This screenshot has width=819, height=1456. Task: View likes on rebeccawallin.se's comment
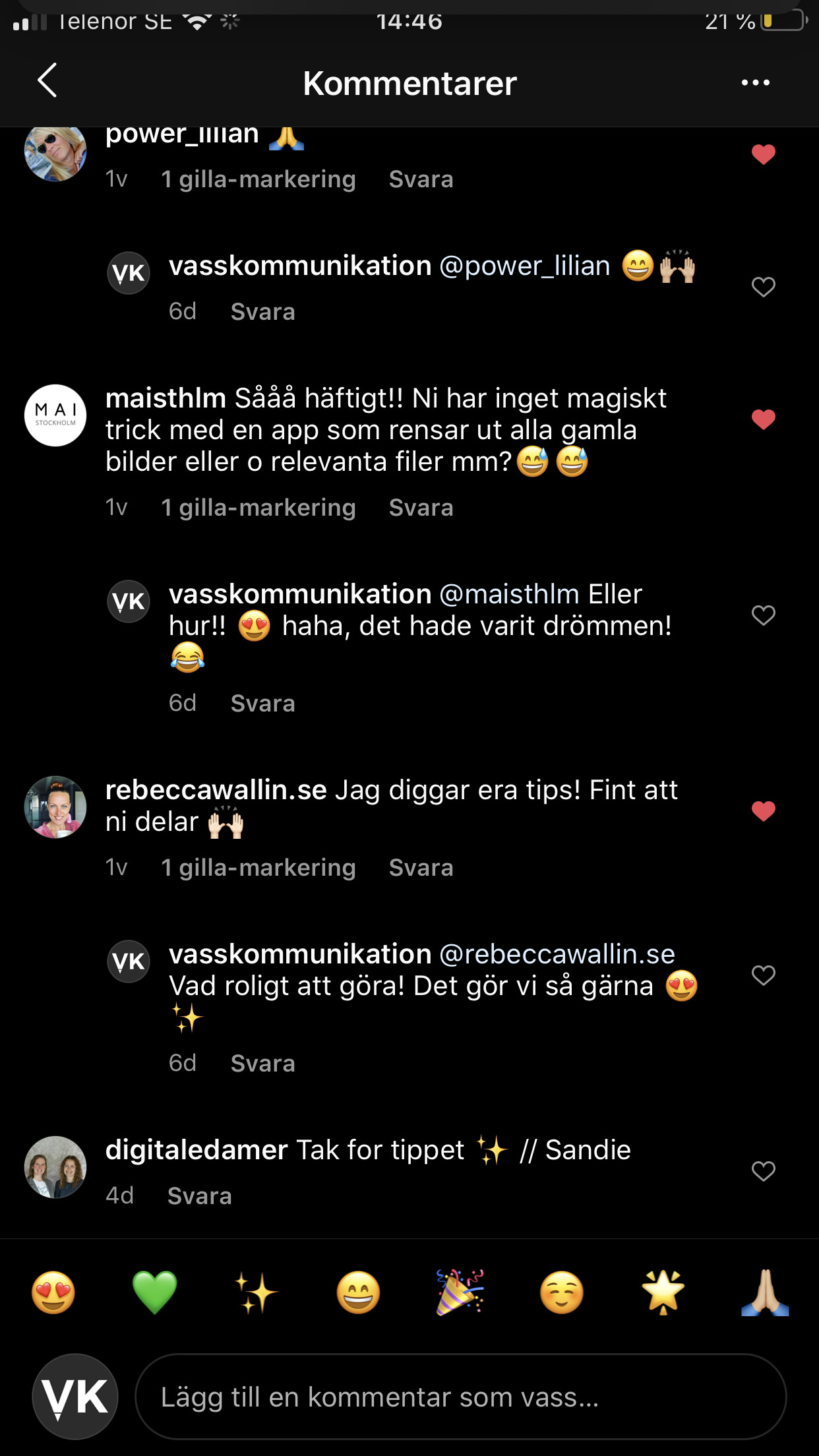pos(258,868)
